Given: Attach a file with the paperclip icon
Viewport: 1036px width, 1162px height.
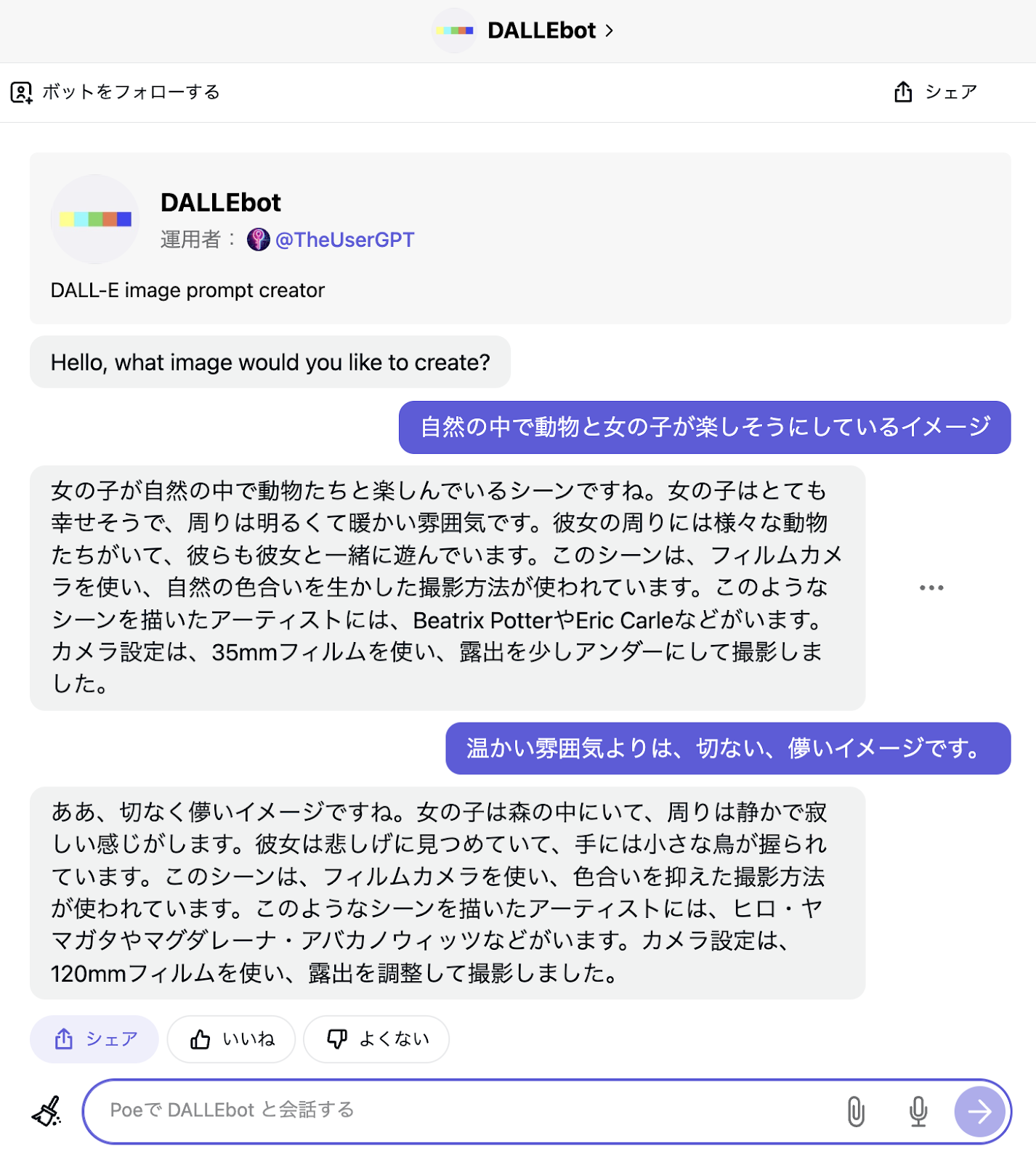Looking at the screenshot, I should [856, 1111].
